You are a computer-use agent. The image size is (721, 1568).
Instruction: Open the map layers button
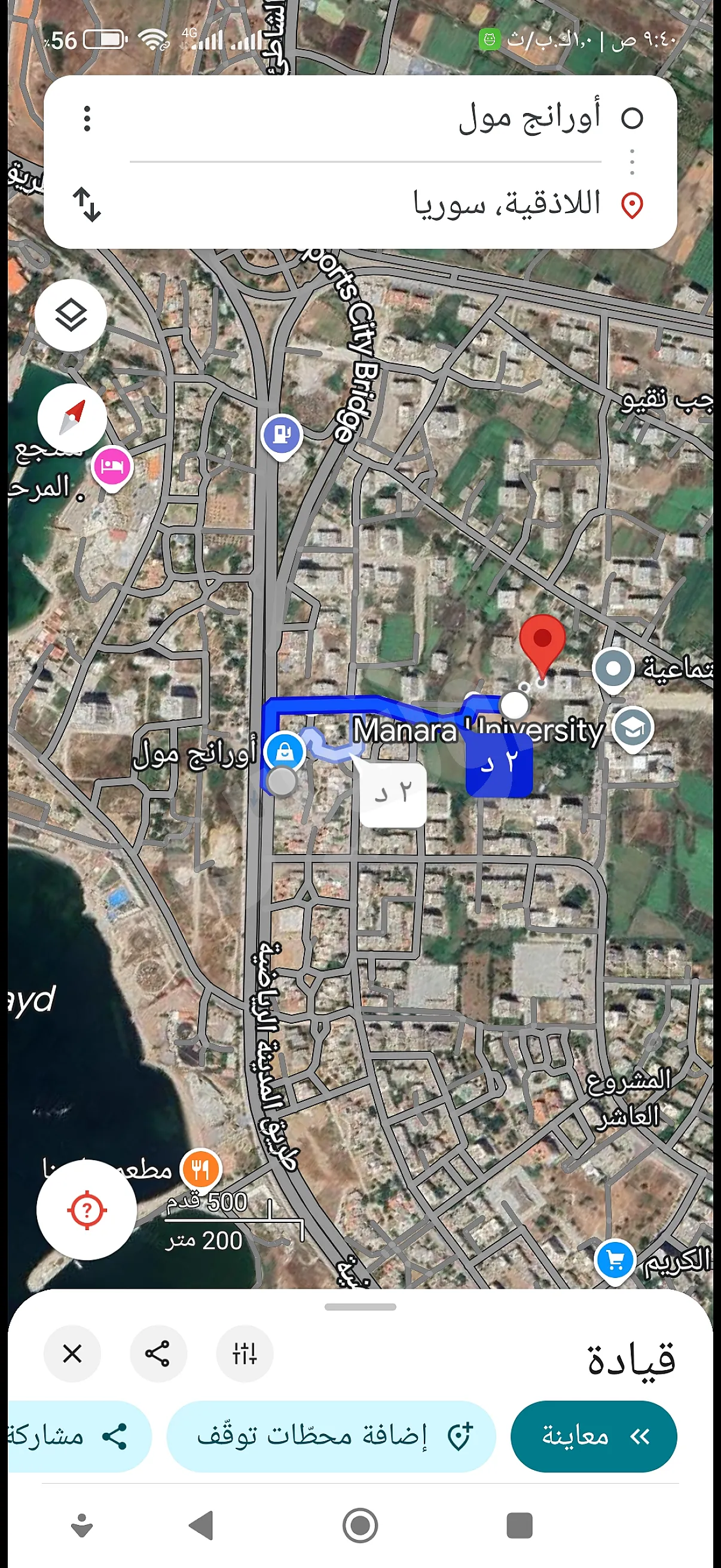(x=71, y=315)
